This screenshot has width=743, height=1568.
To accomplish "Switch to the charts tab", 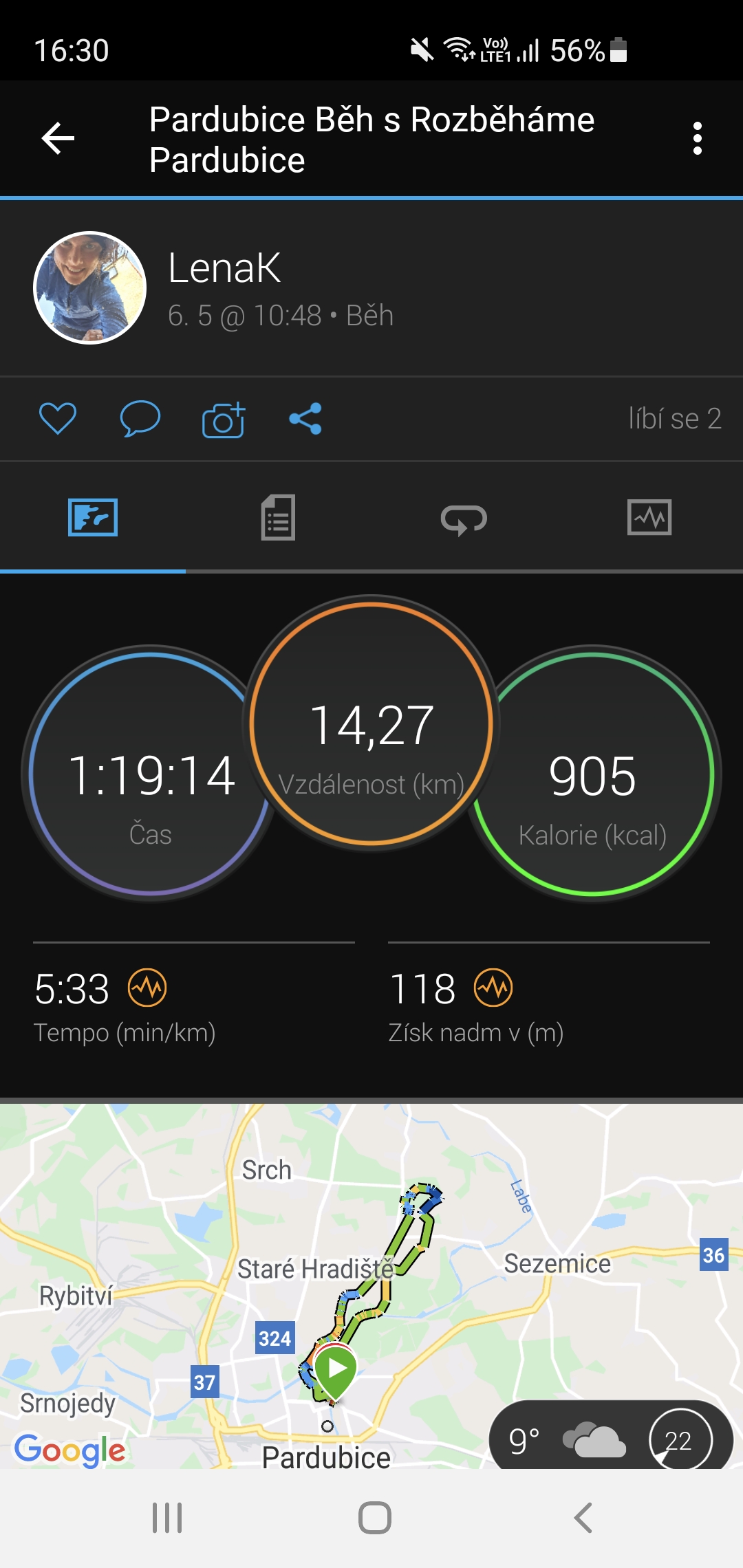I will point(649,517).
